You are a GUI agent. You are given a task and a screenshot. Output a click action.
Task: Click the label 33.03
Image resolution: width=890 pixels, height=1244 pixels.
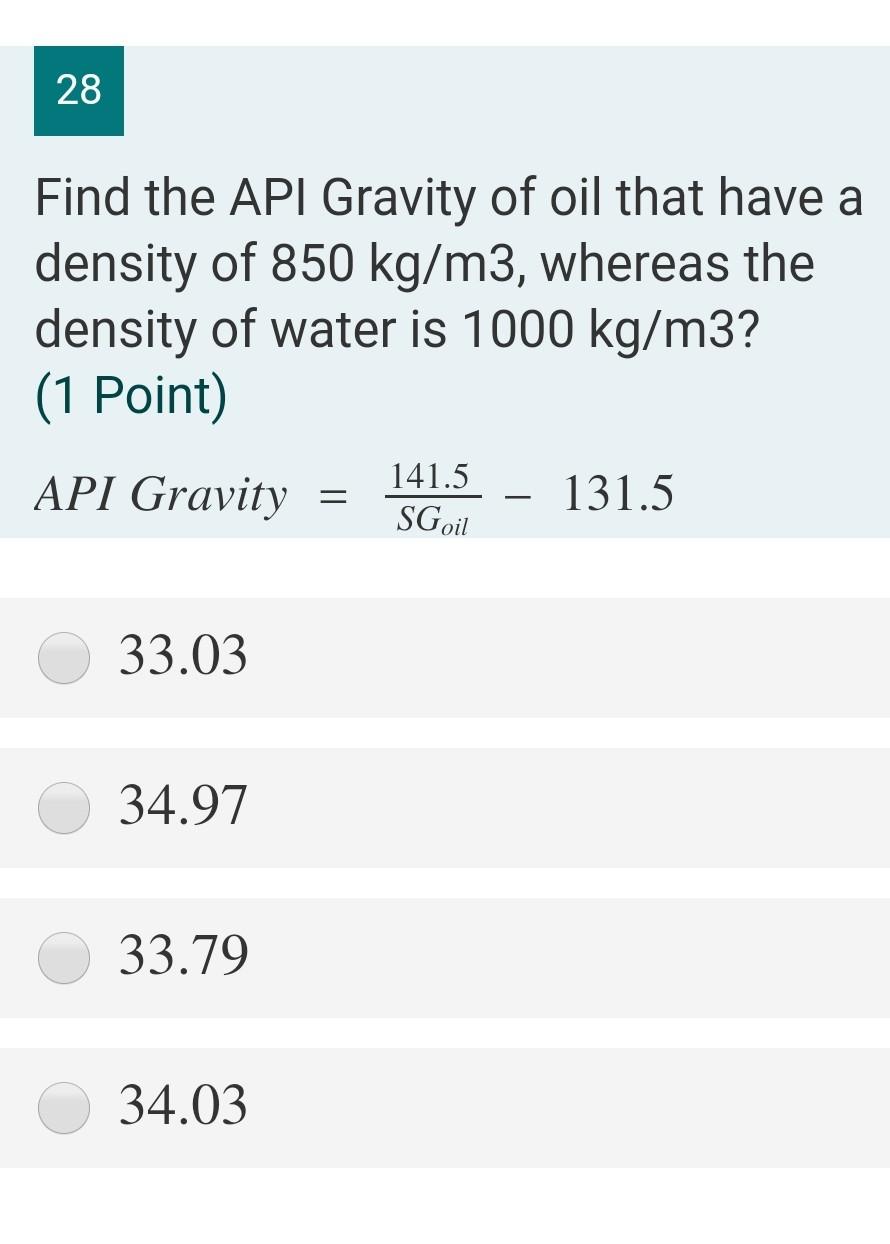coord(181,657)
